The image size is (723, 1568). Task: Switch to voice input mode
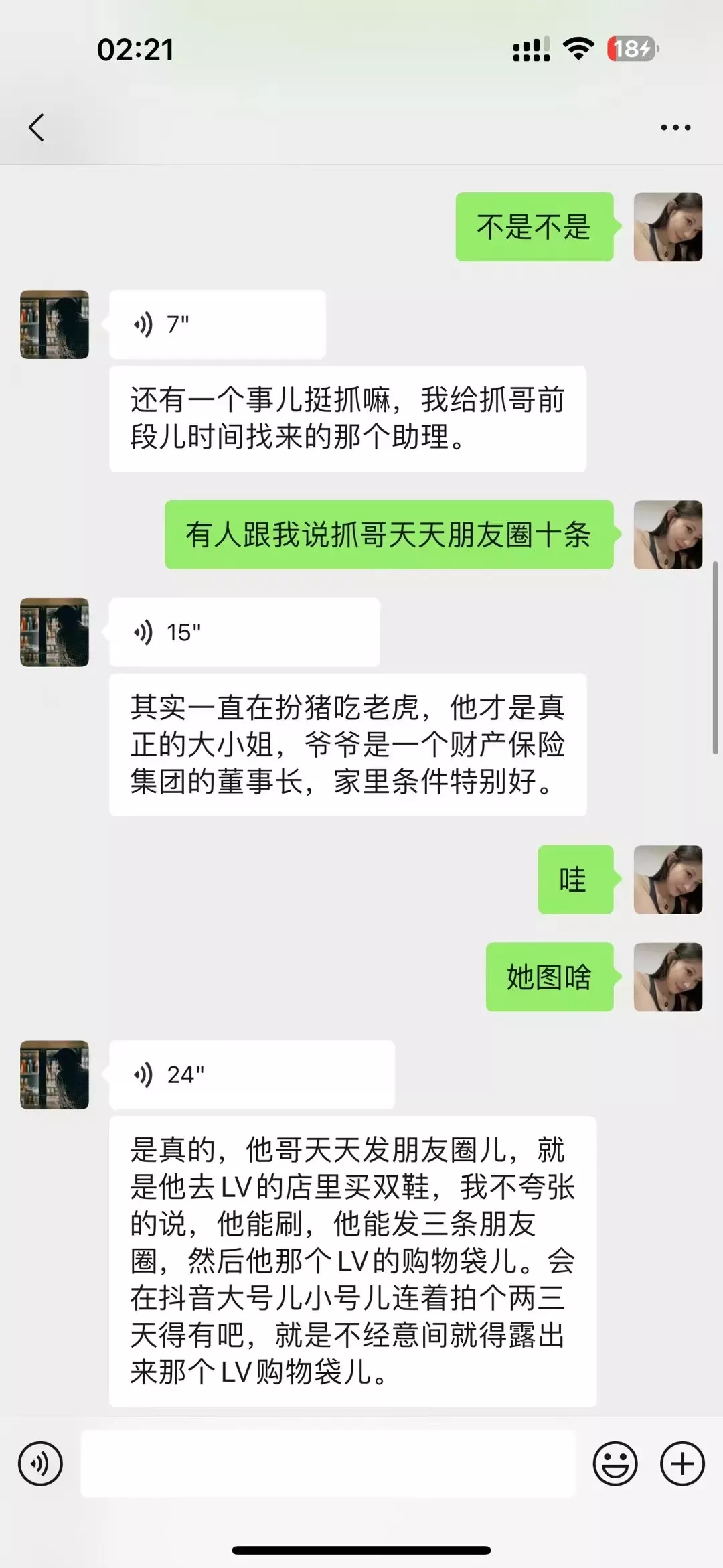(x=41, y=1464)
